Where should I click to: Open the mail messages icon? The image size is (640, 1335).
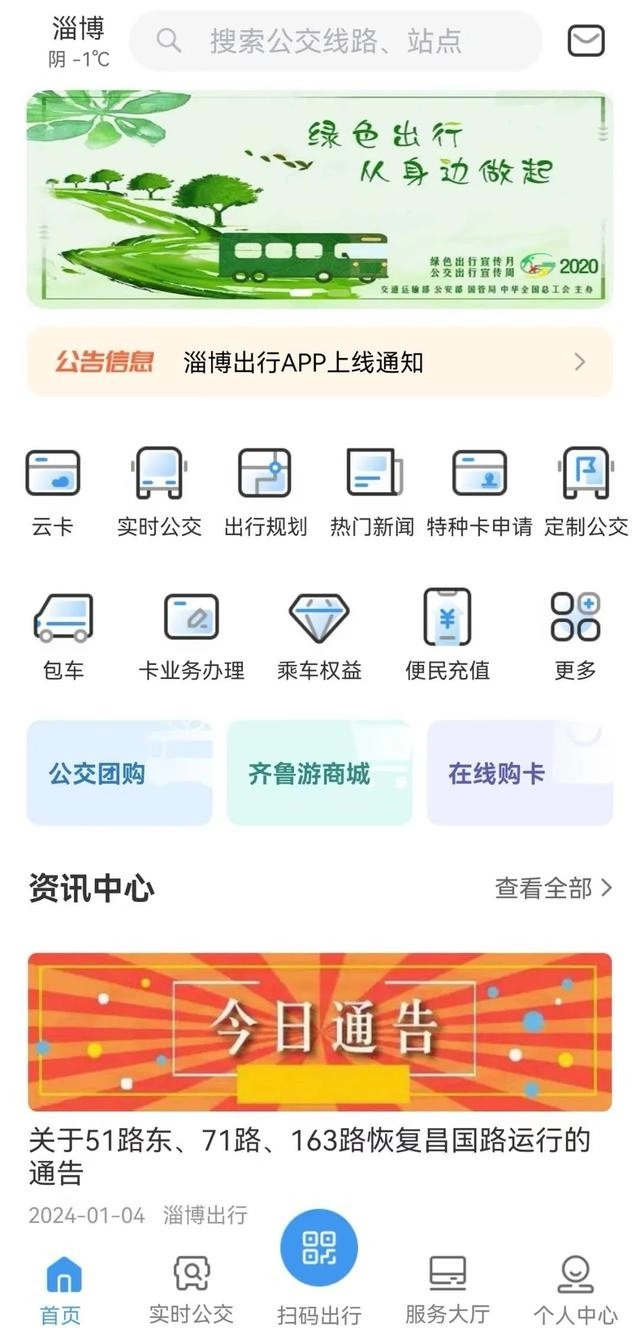pyautogui.click(x=586, y=40)
